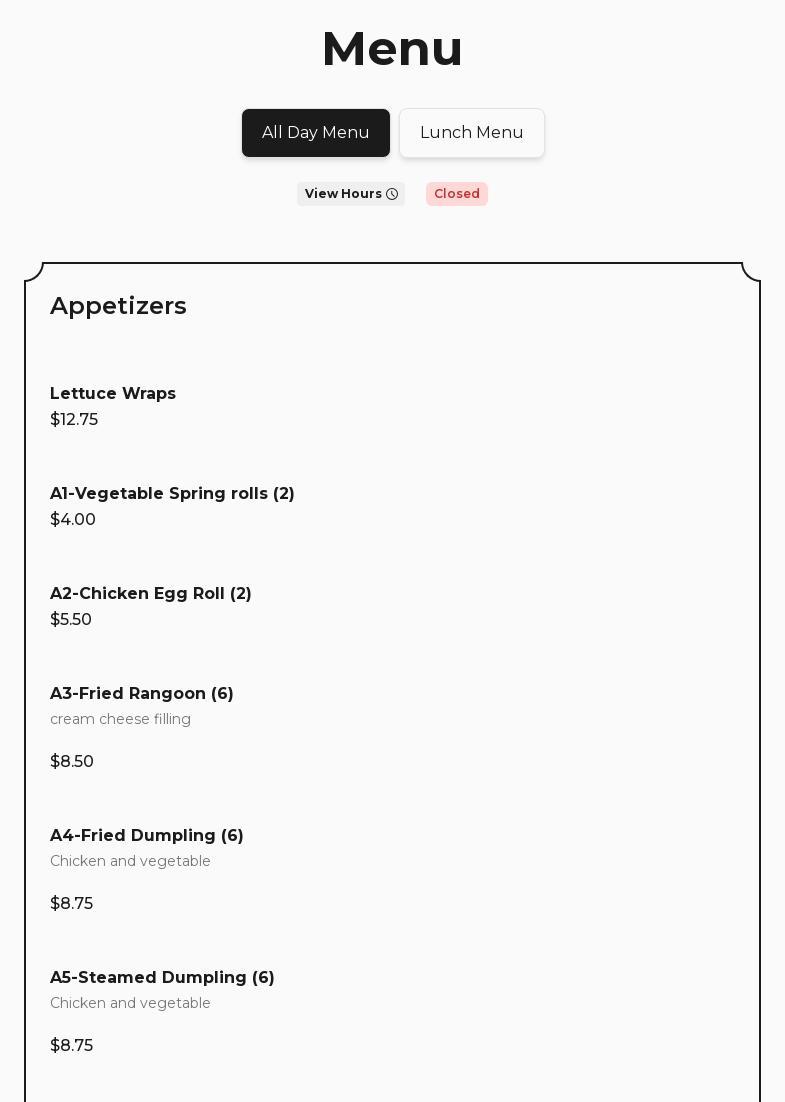The height and width of the screenshot is (1102, 785).
Task: Select the All Day Menu tab
Action: [x=315, y=133]
